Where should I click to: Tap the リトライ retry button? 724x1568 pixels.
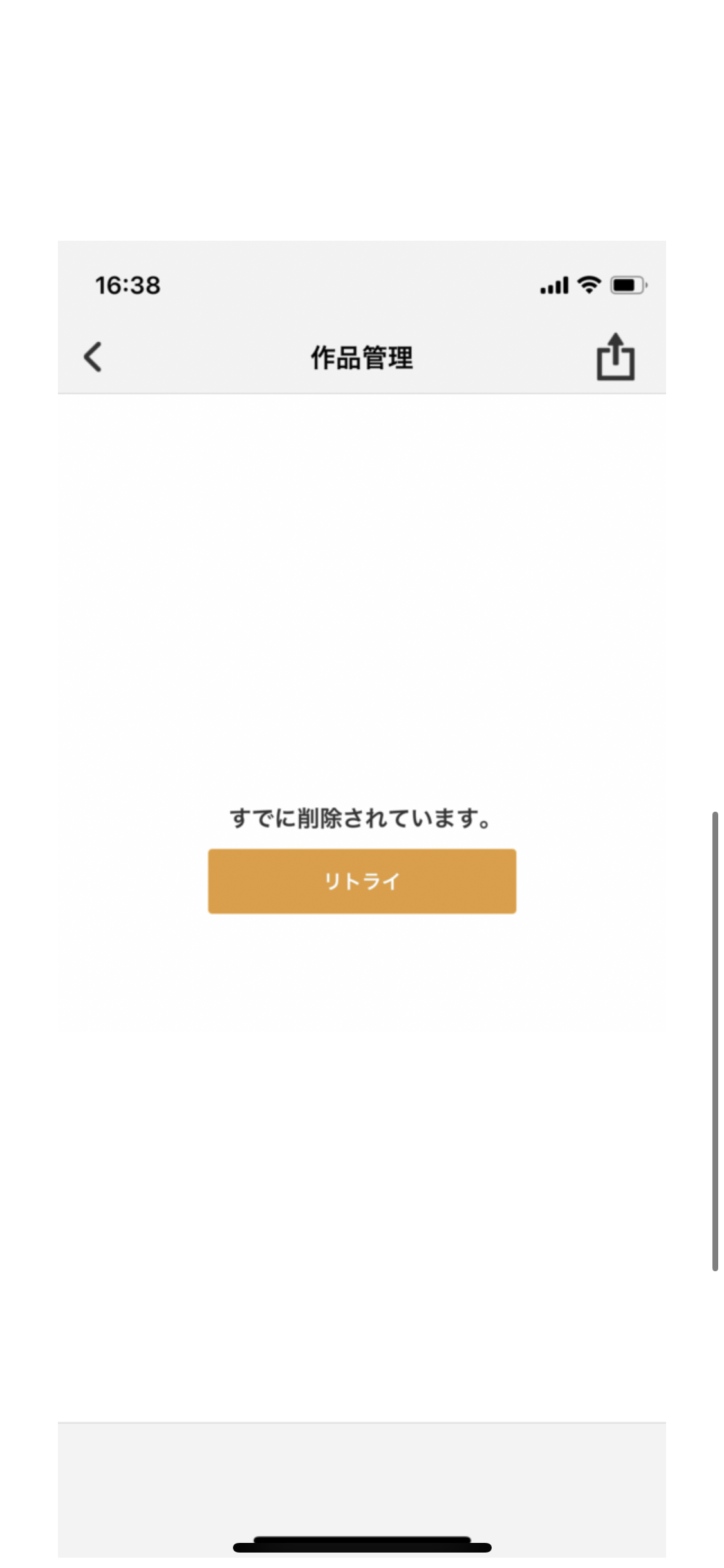(362, 881)
